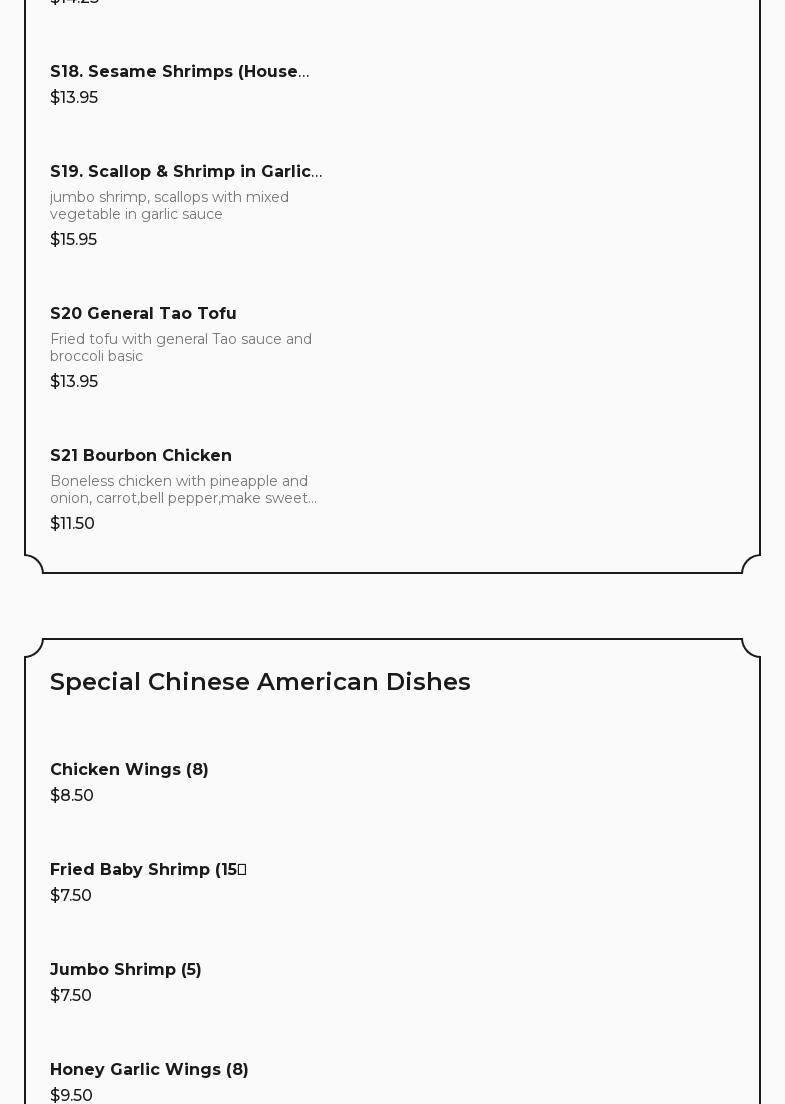785x1104 pixels.
Task: Select S19 Scallop & Shrimp in Garlic
Action: 186,172
